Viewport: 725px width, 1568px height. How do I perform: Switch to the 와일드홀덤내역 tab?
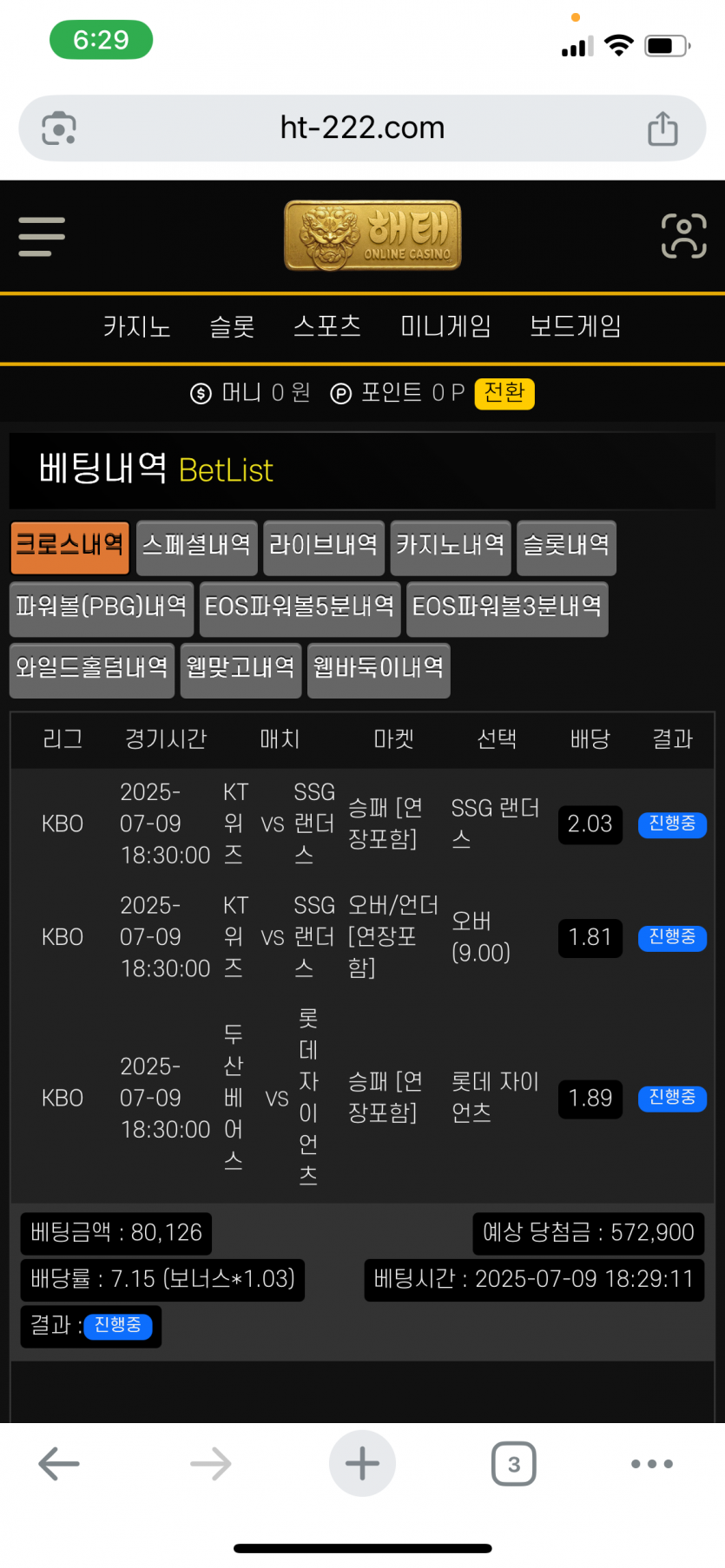tap(92, 669)
